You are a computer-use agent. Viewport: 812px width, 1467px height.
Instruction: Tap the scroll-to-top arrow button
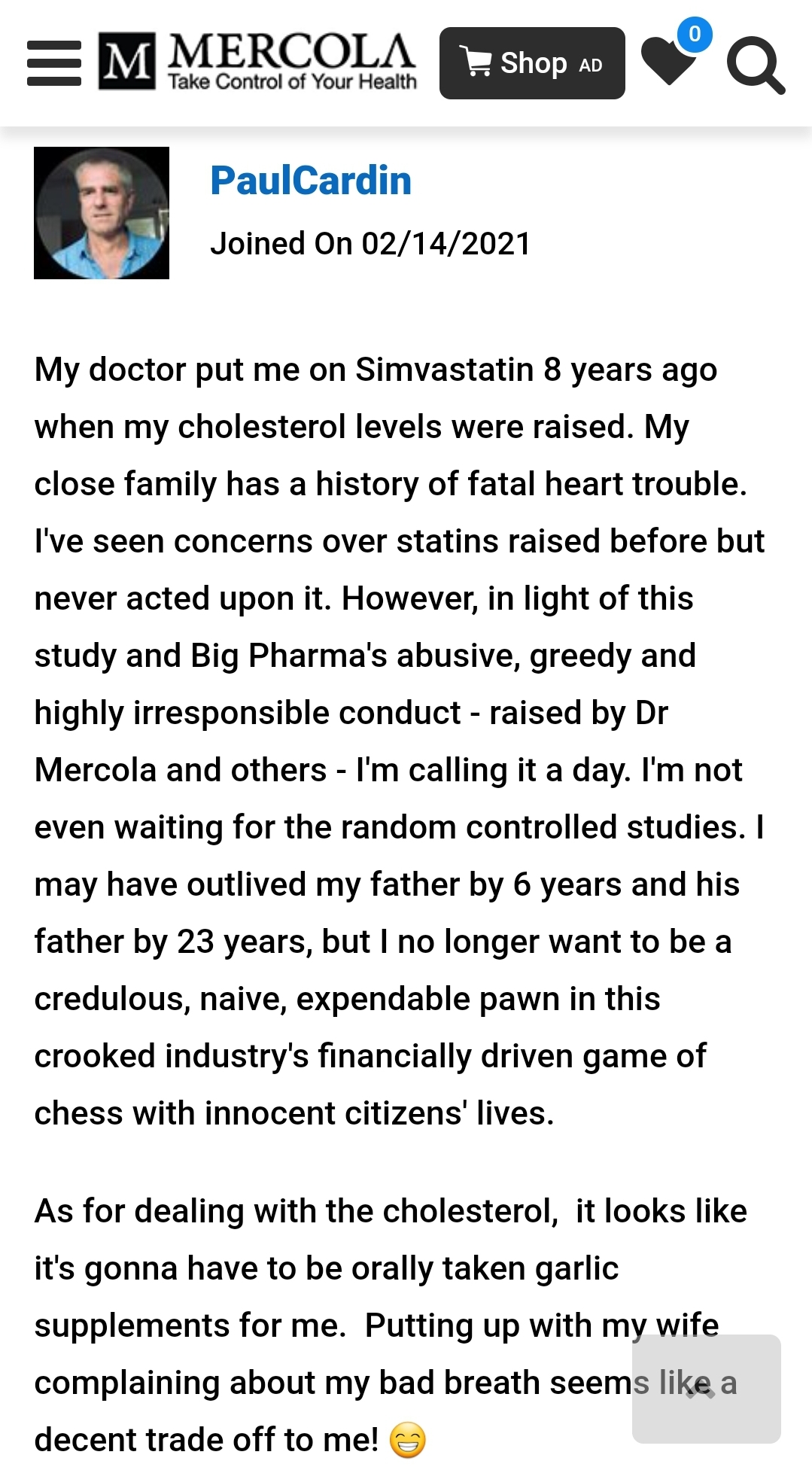click(706, 1388)
